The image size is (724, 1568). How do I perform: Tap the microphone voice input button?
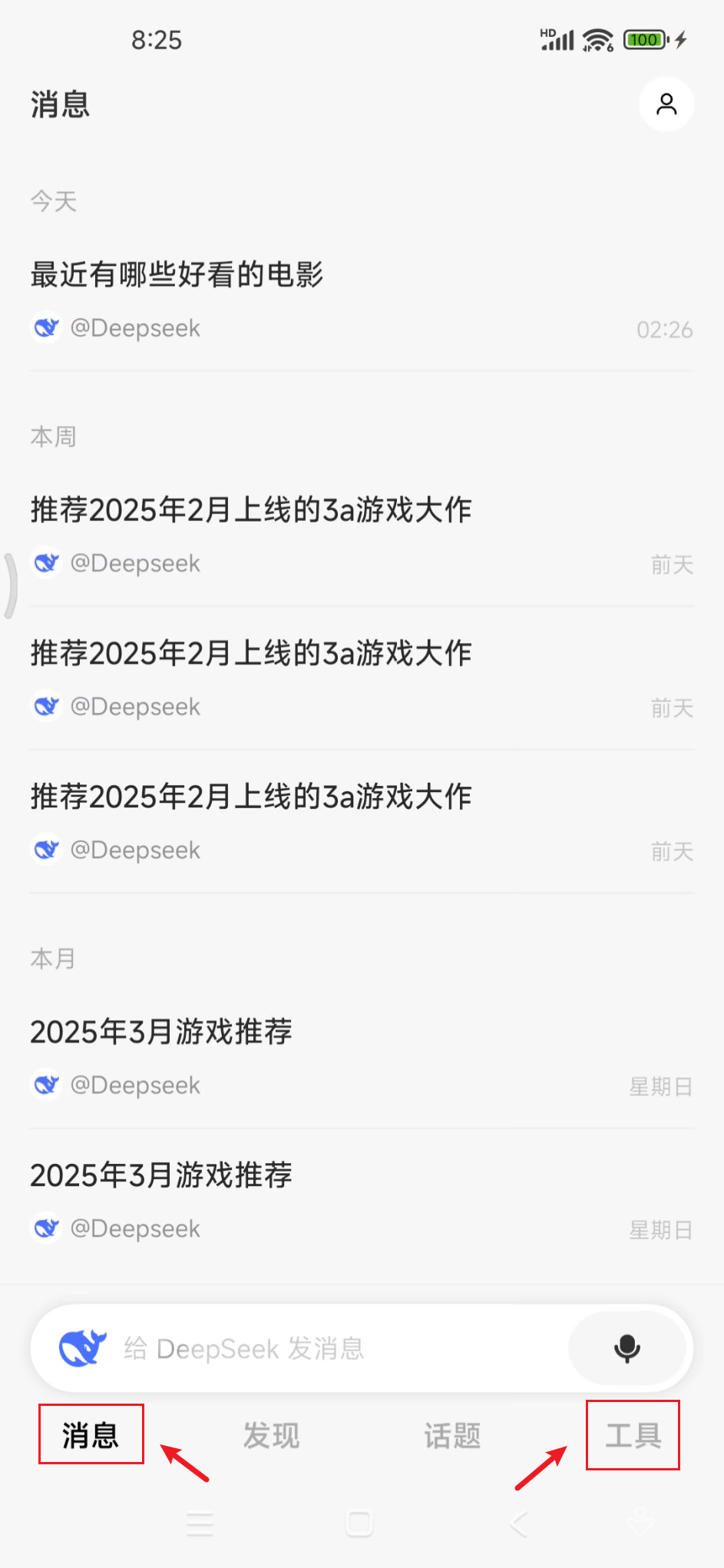point(627,1348)
